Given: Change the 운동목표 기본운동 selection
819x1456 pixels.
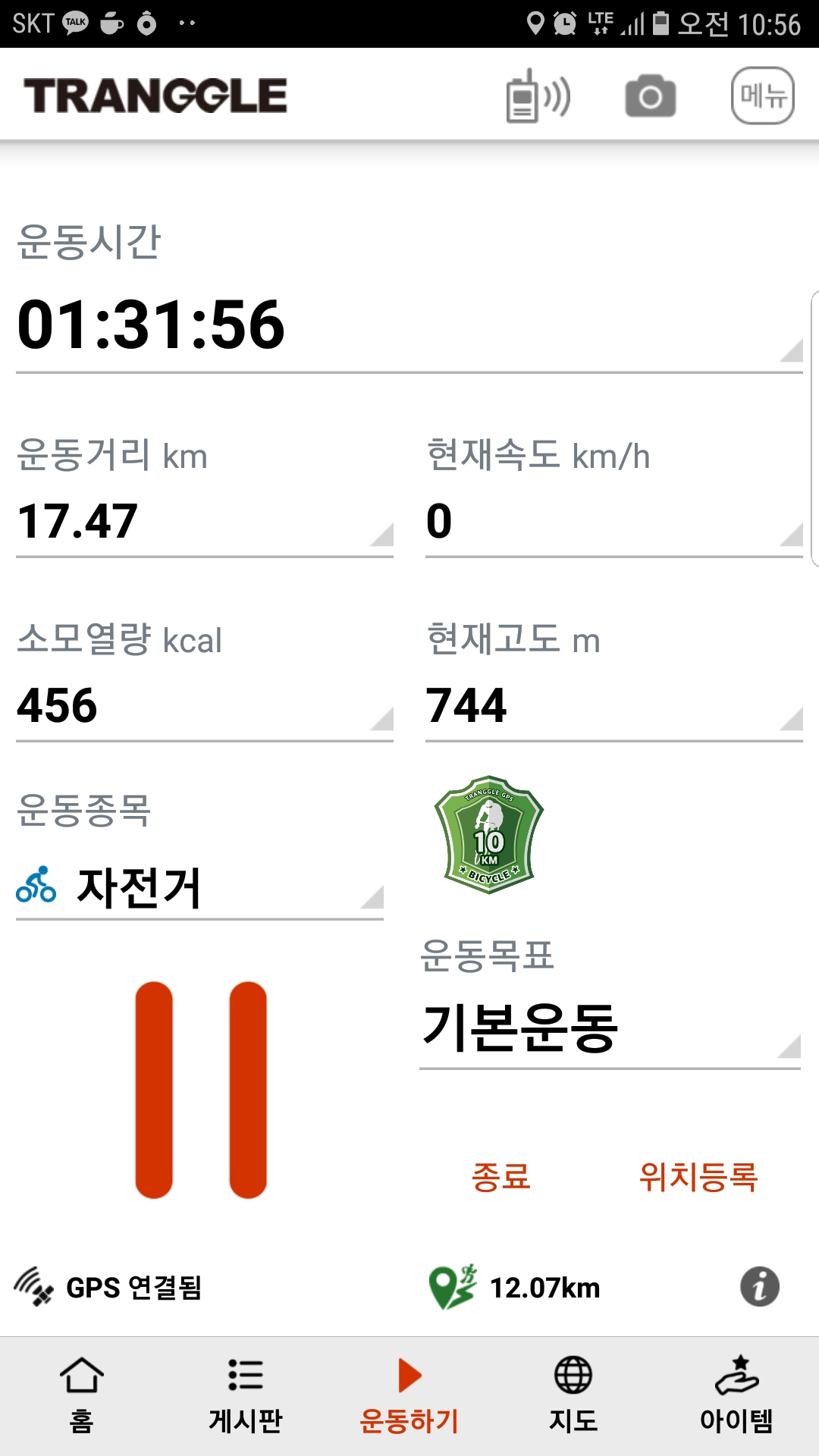Looking at the screenshot, I should (x=610, y=1028).
